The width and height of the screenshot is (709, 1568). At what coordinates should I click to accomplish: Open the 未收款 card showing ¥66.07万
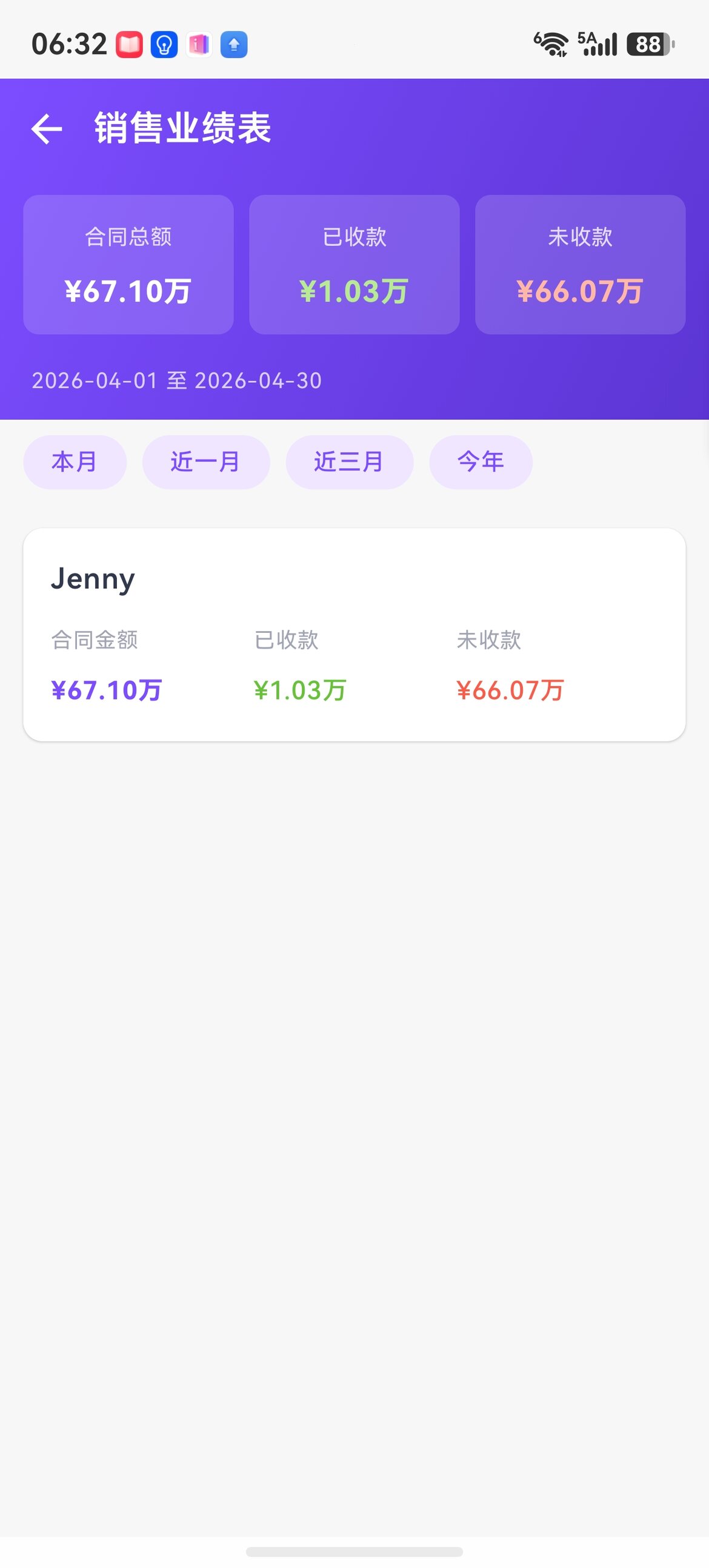[x=579, y=264]
